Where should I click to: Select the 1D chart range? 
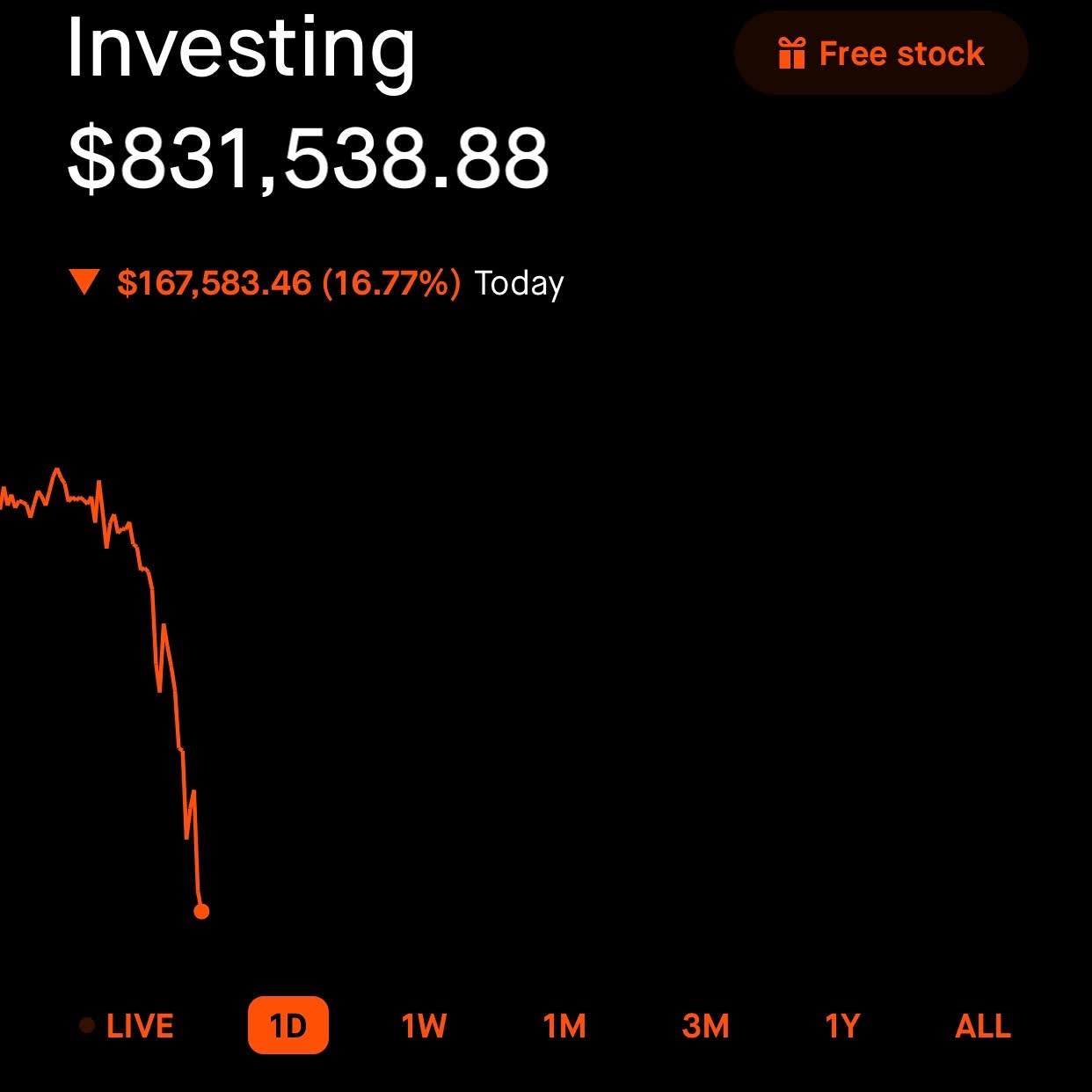pos(288,1025)
